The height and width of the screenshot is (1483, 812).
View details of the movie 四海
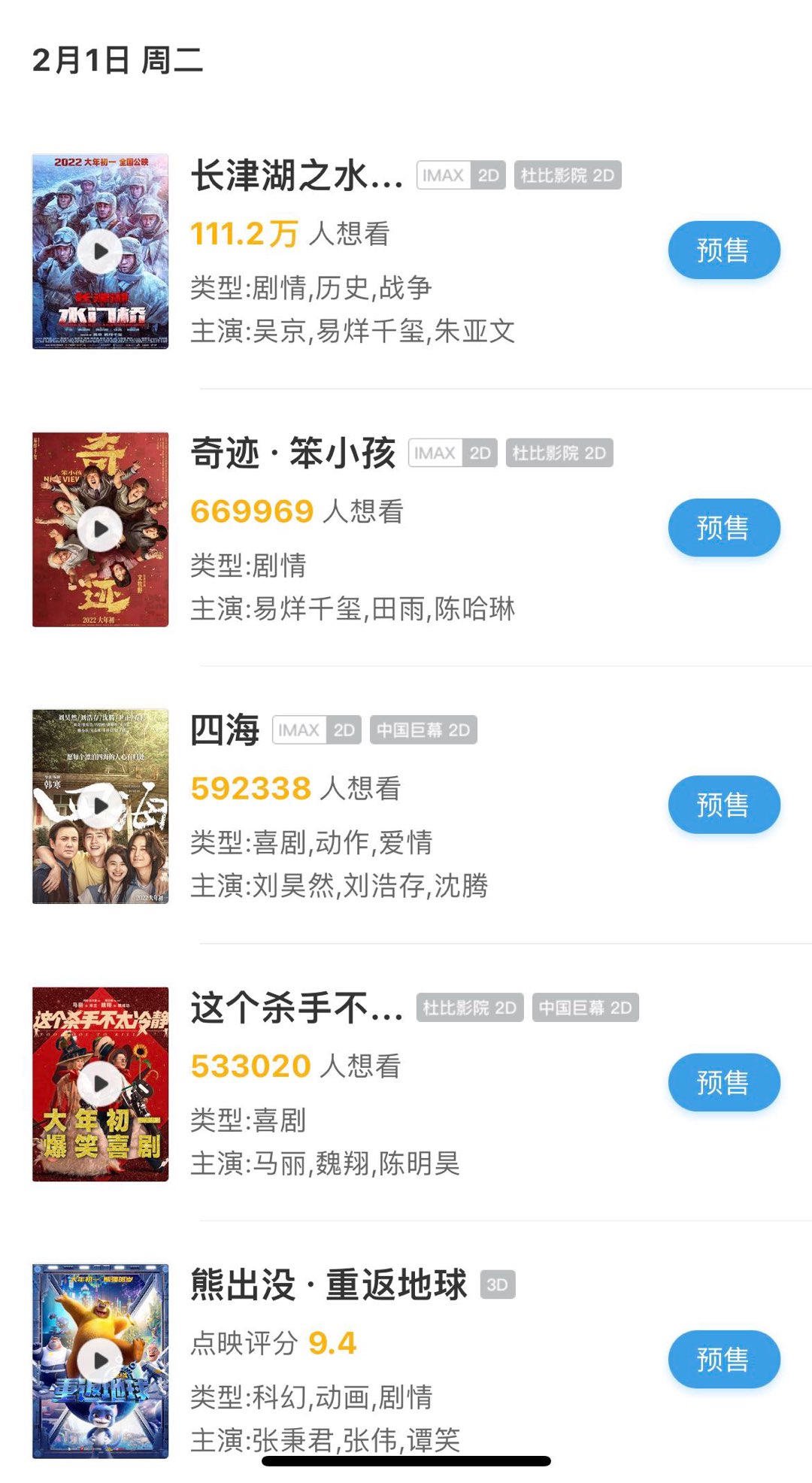(x=225, y=730)
